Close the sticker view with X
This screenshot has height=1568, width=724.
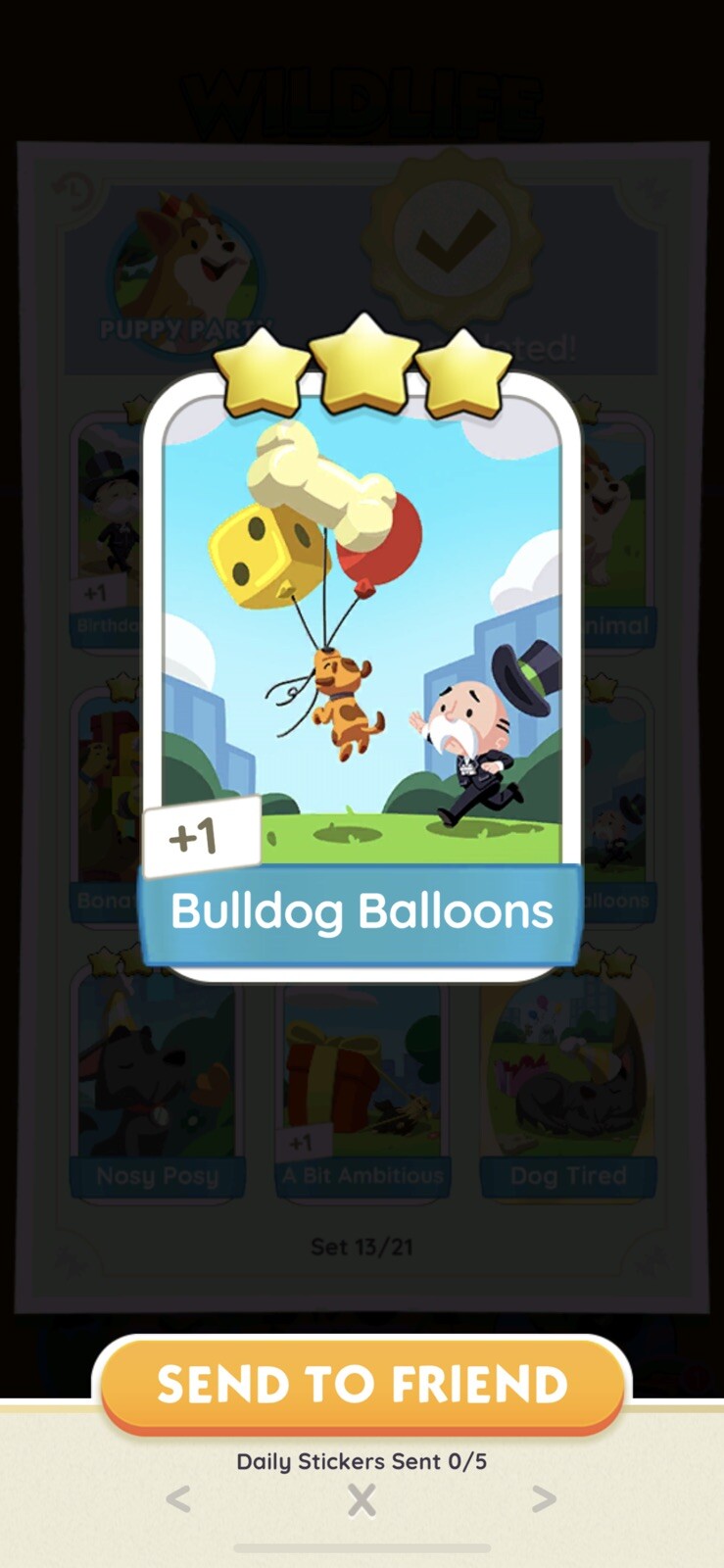click(362, 1499)
